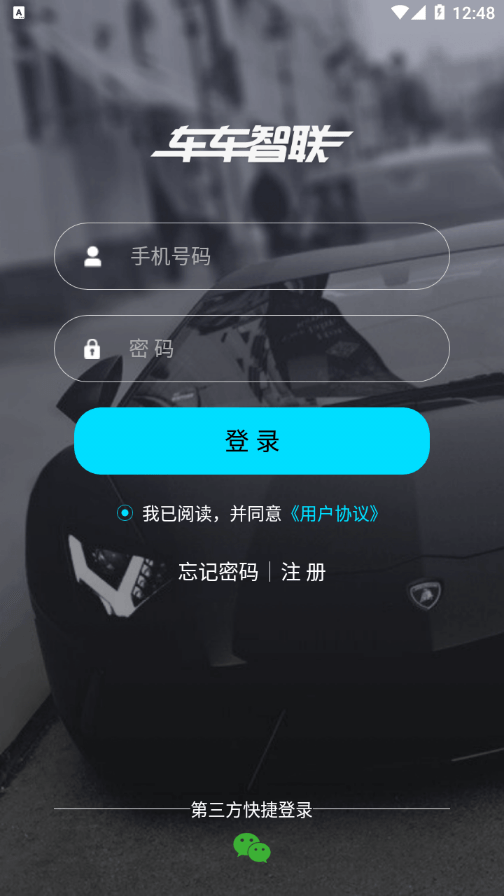Tap the 登录 login button
This screenshot has height=896, width=504.
(251, 441)
